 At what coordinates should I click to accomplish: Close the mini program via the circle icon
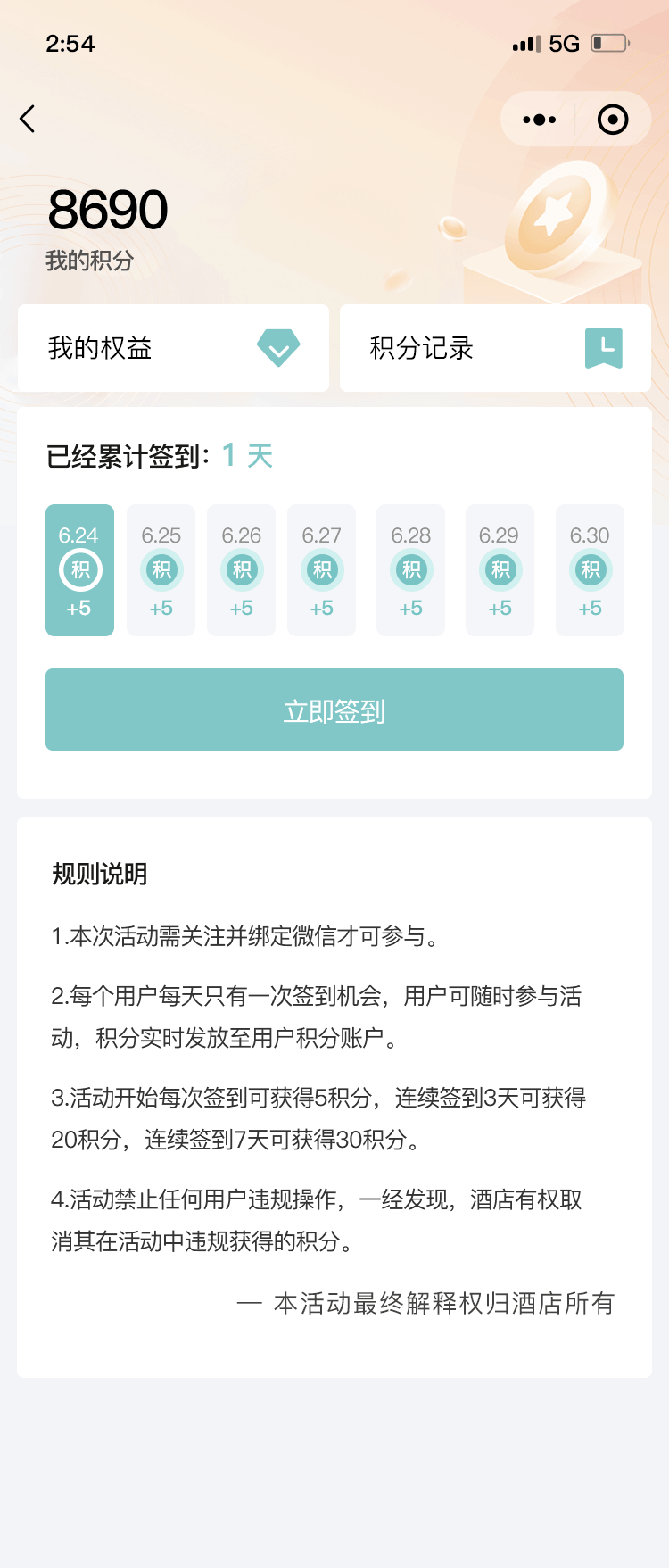pyautogui.click(x=613, y=120)
